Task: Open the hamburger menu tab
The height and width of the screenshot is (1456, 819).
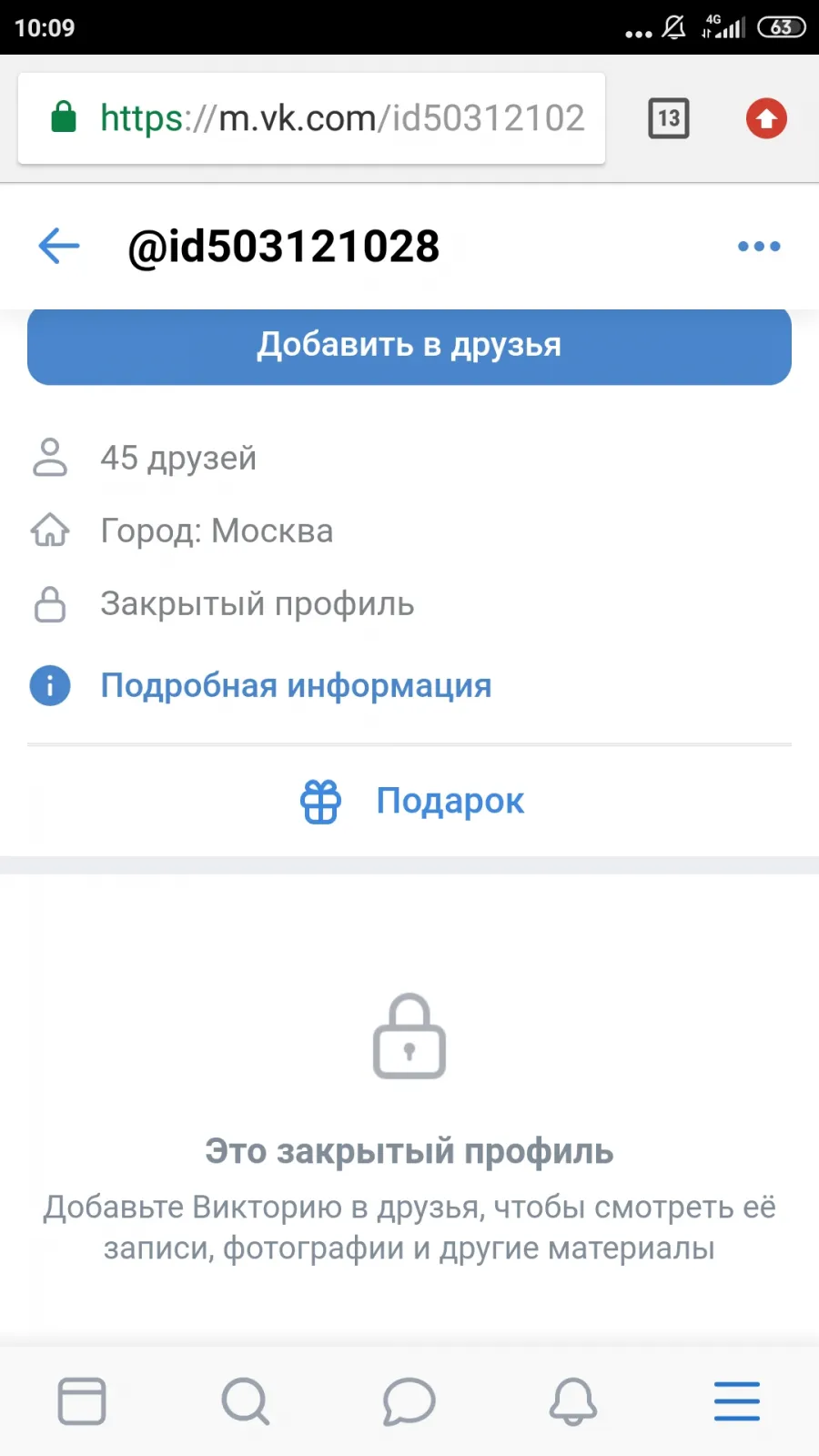Action: [737, 1400]
